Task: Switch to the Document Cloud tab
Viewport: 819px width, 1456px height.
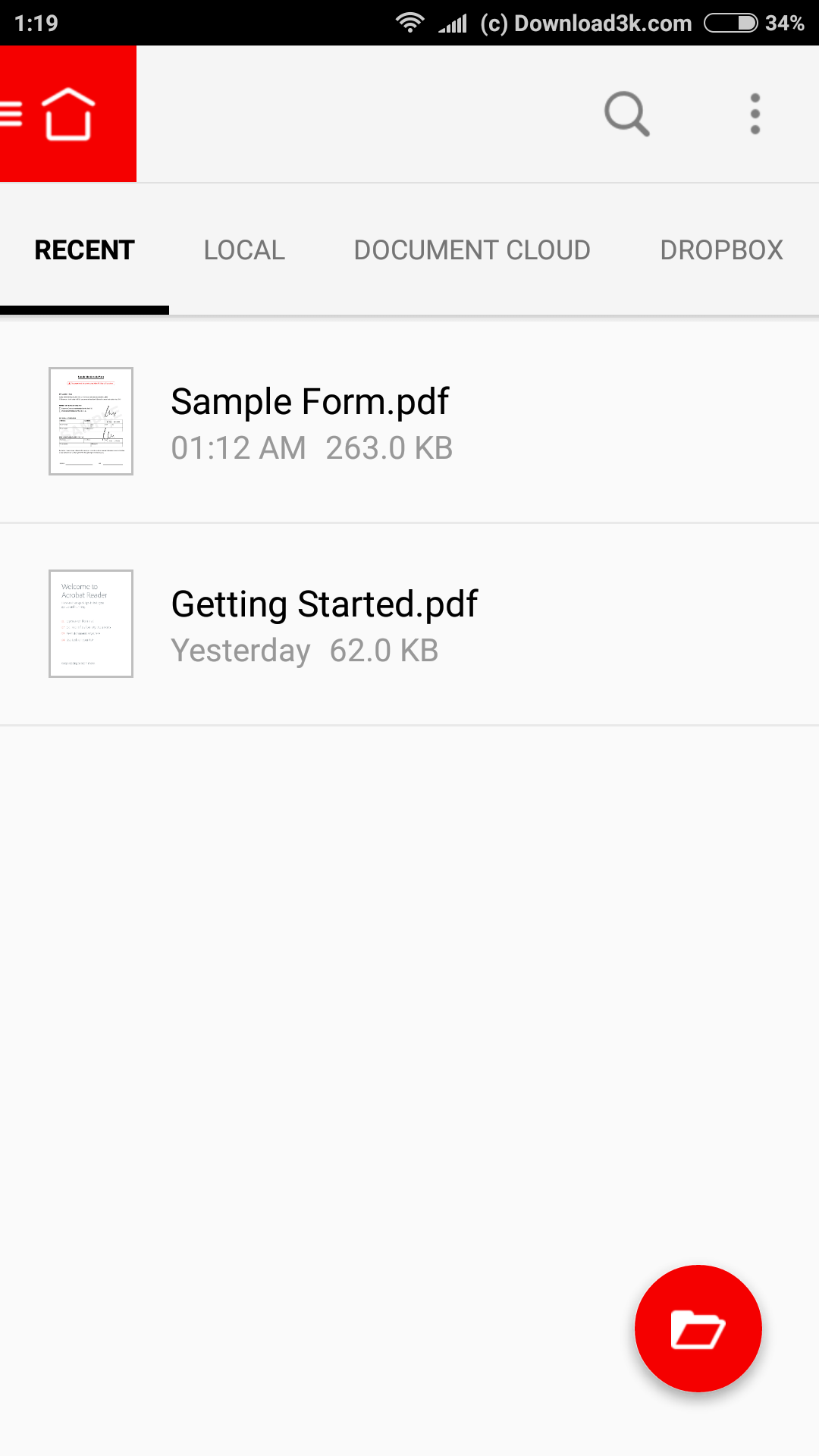Action: click(x=472, y=250)
